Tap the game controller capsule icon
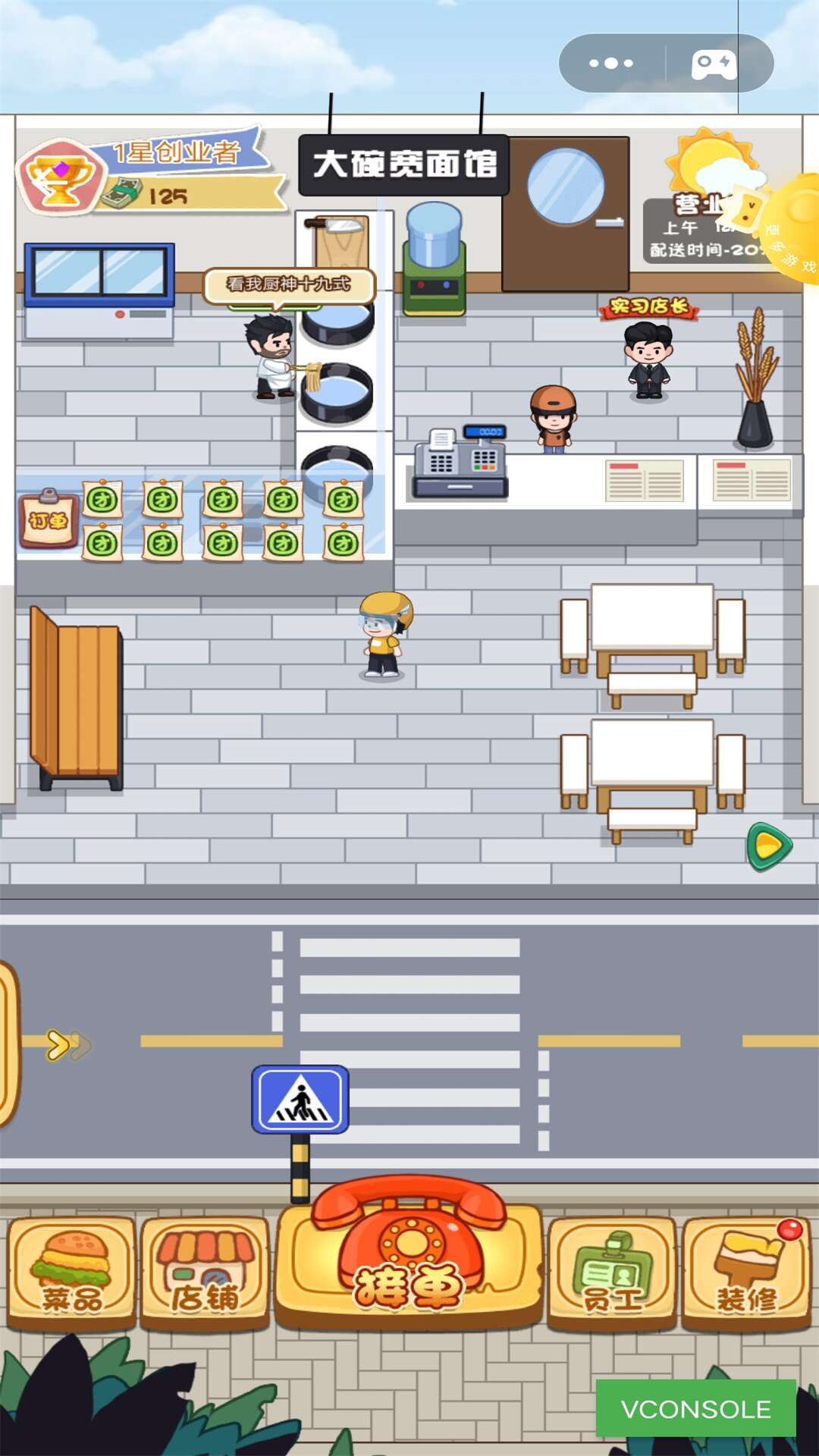 [x=714, y=64]
